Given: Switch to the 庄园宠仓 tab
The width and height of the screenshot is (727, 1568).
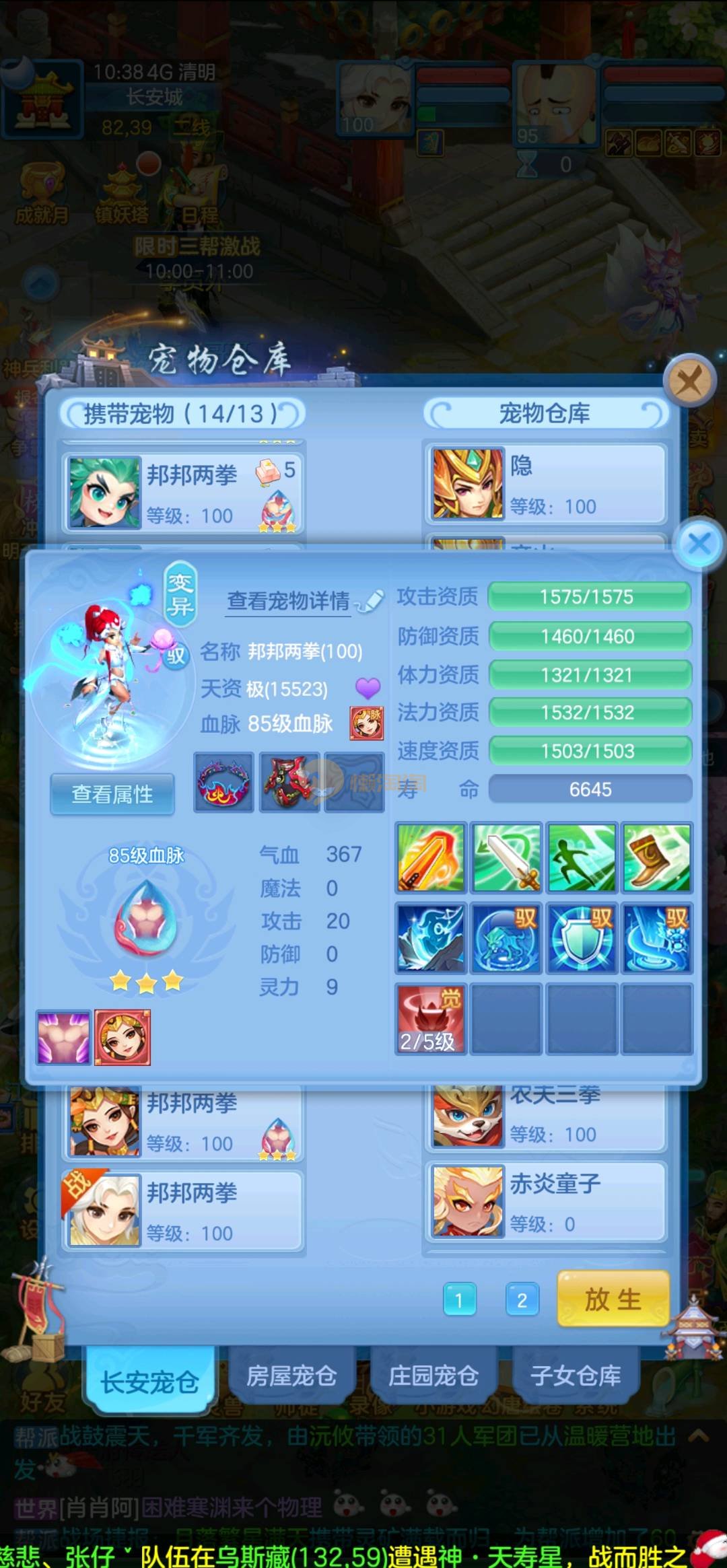Looking at the screenshot, I should [x=434, y=1376].
